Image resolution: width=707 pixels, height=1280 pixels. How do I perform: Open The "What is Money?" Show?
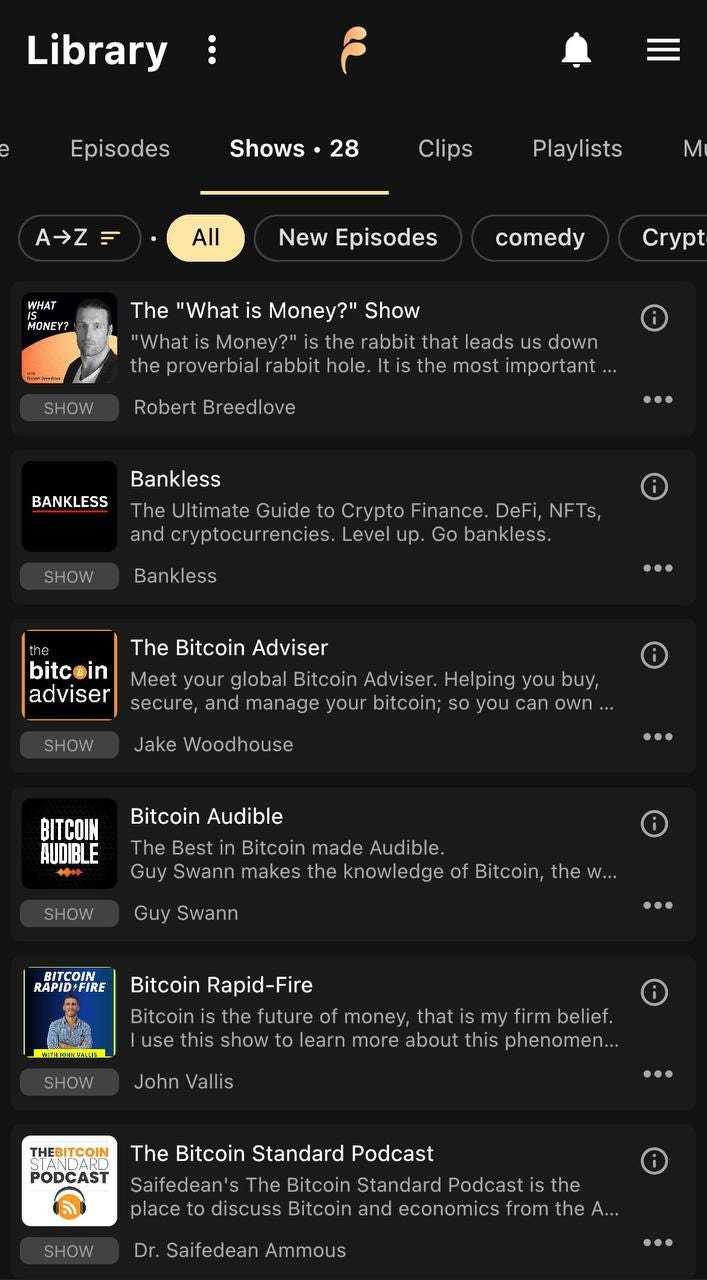tap(275, 311)
